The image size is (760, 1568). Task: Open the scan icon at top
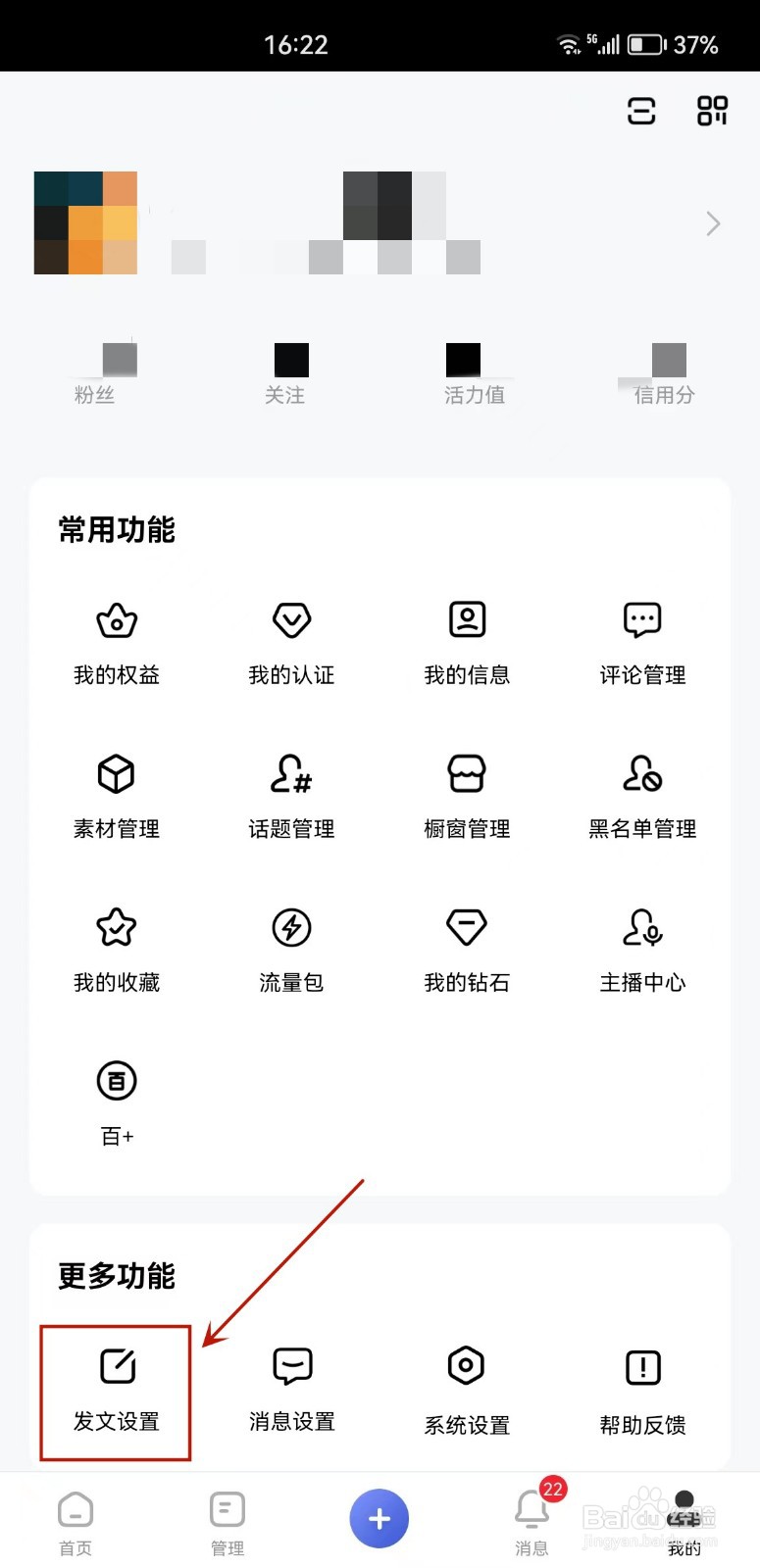(x=641, y=111)
